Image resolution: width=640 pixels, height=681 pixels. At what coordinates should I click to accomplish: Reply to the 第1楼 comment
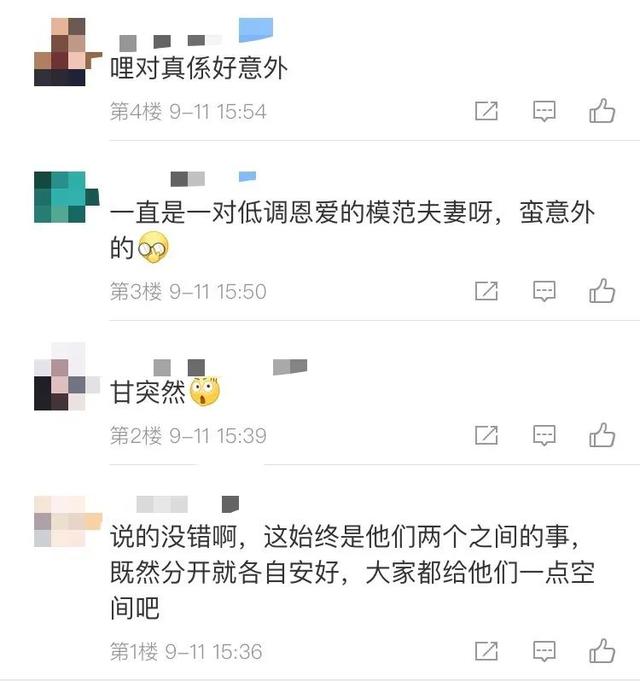544,652
